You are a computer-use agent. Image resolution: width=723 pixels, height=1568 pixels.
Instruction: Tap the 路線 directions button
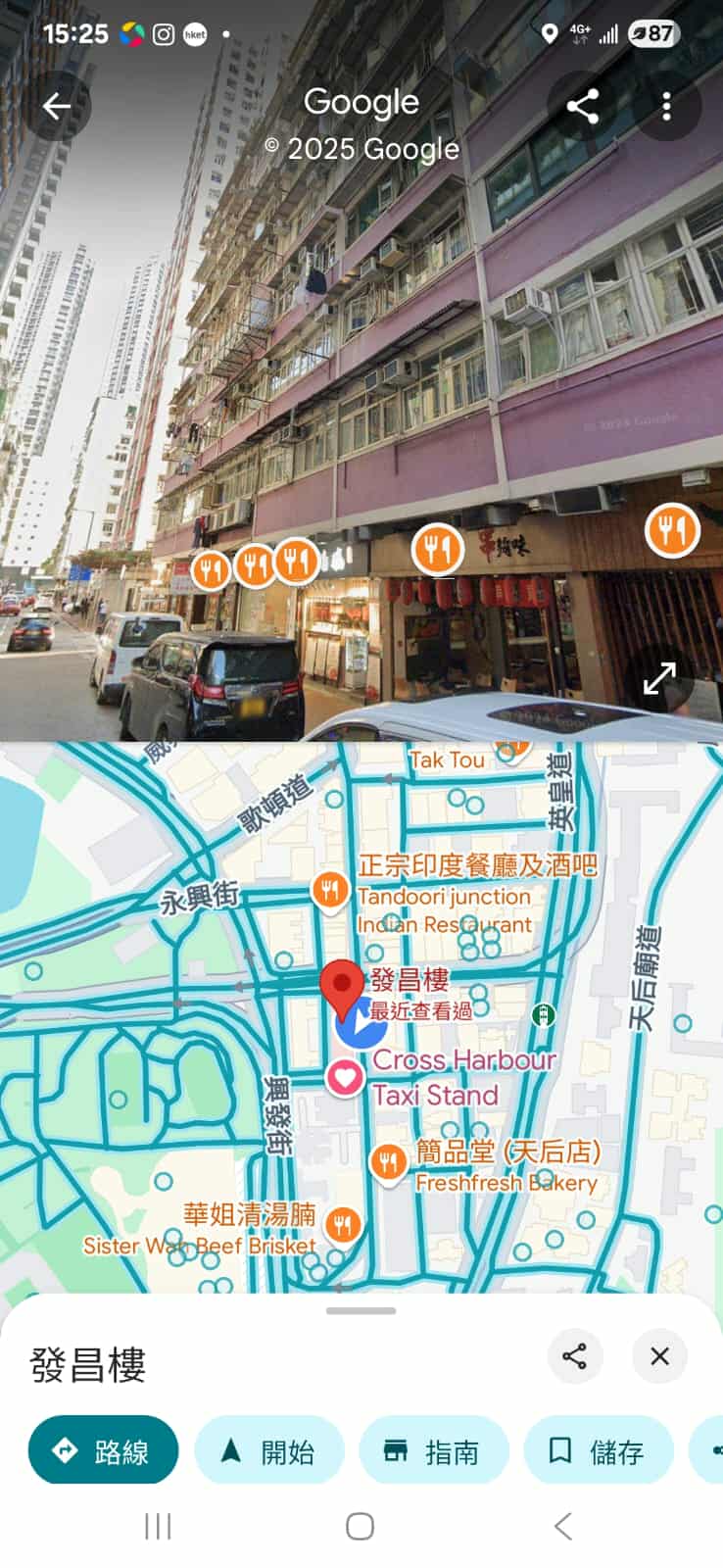[x=103, y=1450]
